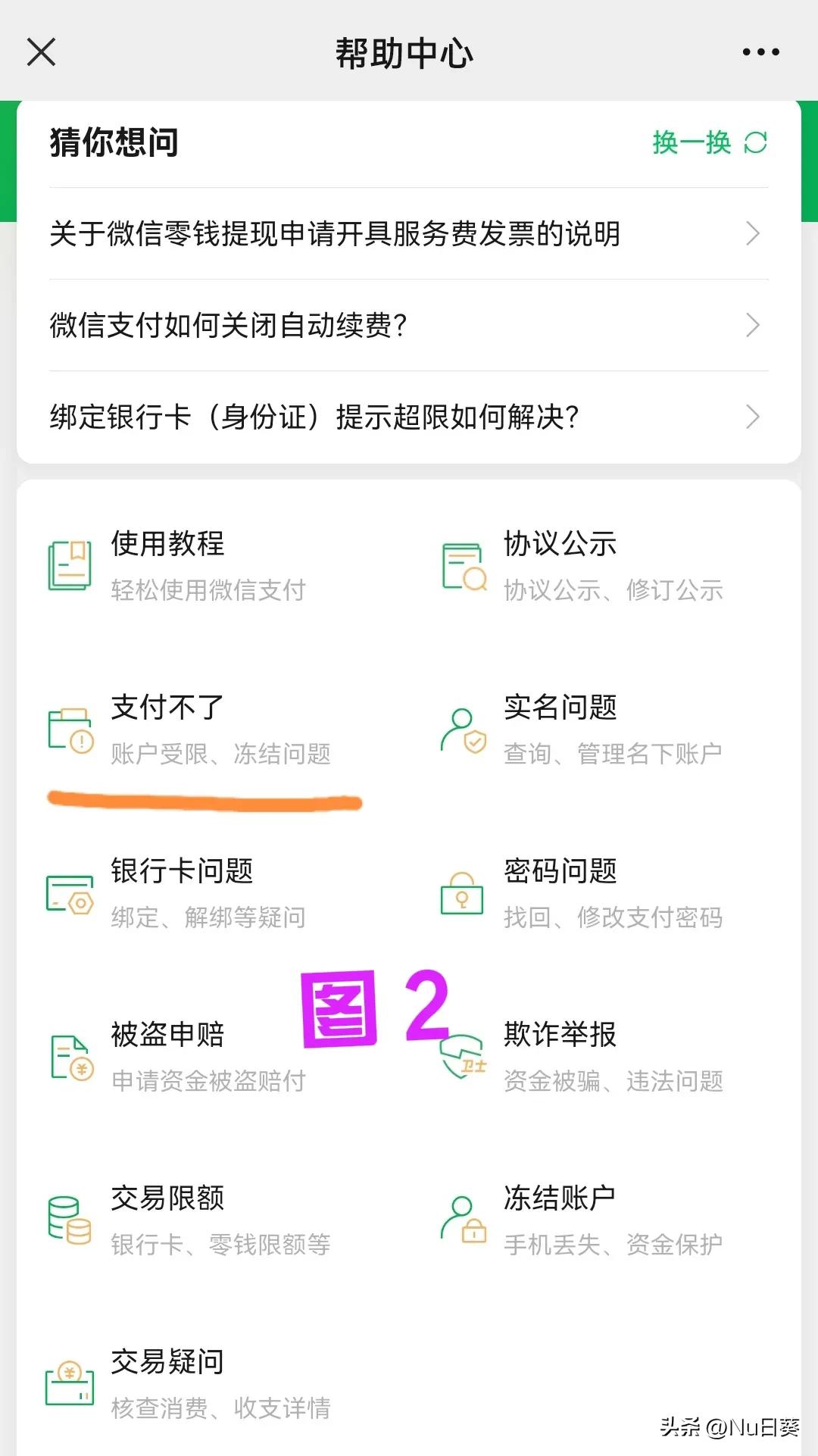Close the 帮助中心 page with X
The image size is (818, 1456).
click(42, 52)
